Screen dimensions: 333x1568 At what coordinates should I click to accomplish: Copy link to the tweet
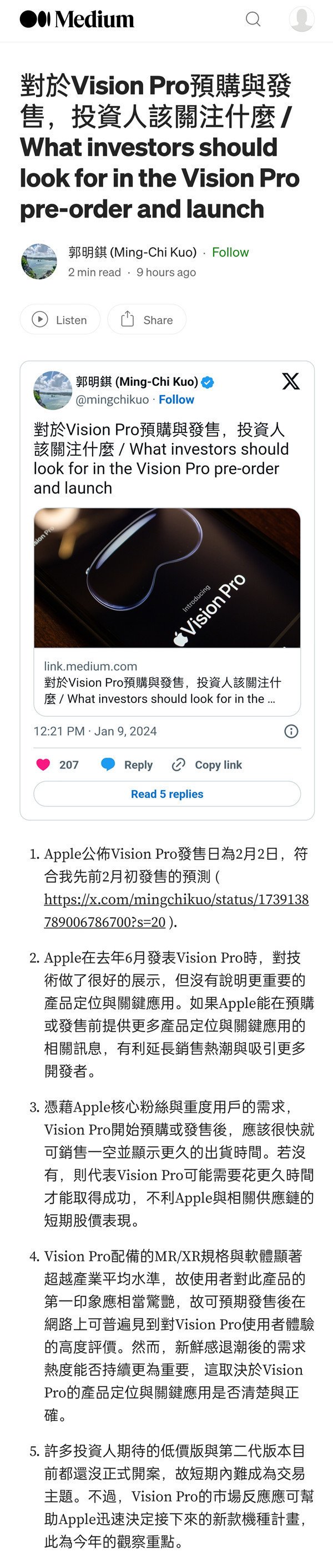click(x=207, y=765)
